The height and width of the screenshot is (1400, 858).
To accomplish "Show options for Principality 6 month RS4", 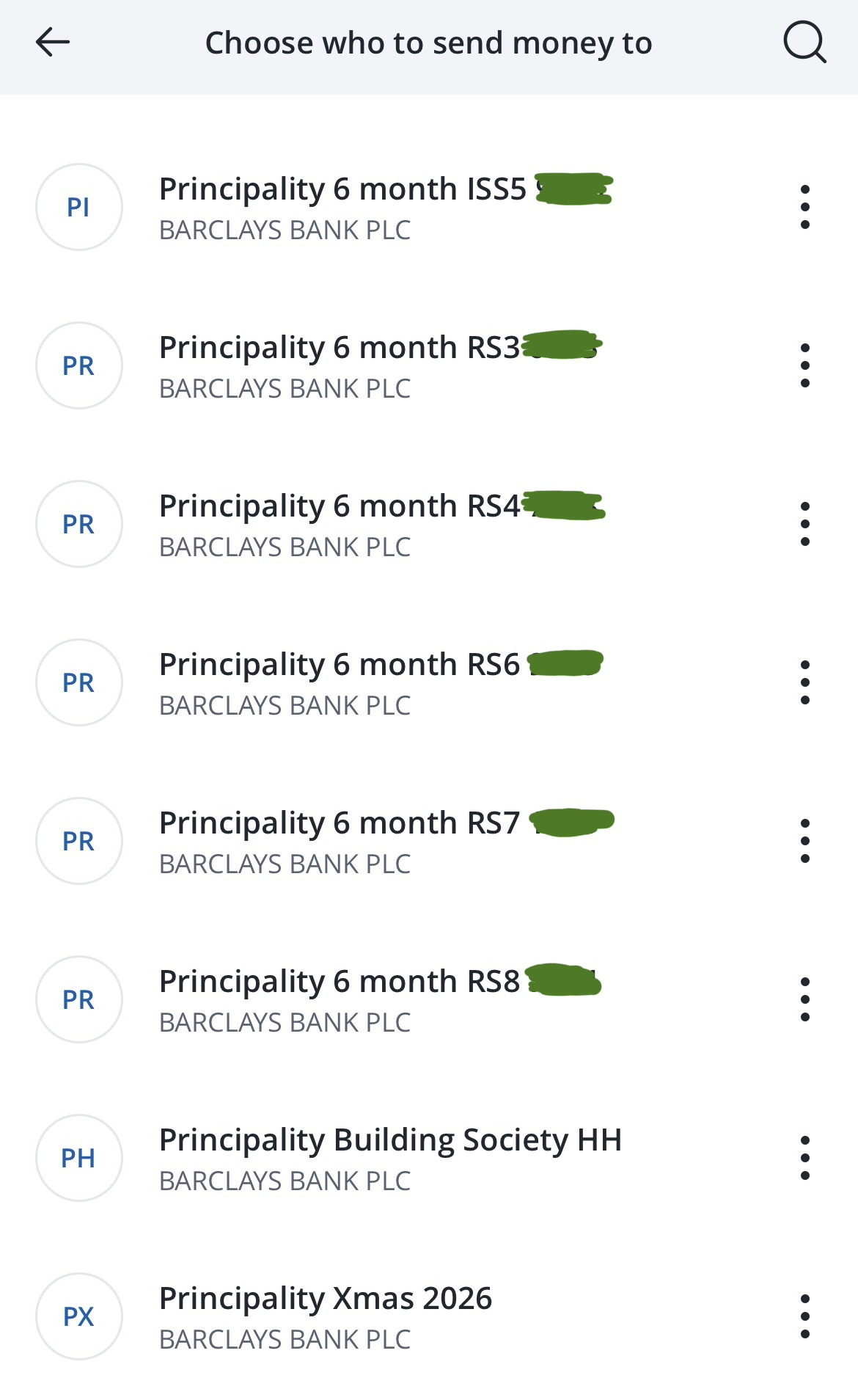I will click(x=804, y=524).
